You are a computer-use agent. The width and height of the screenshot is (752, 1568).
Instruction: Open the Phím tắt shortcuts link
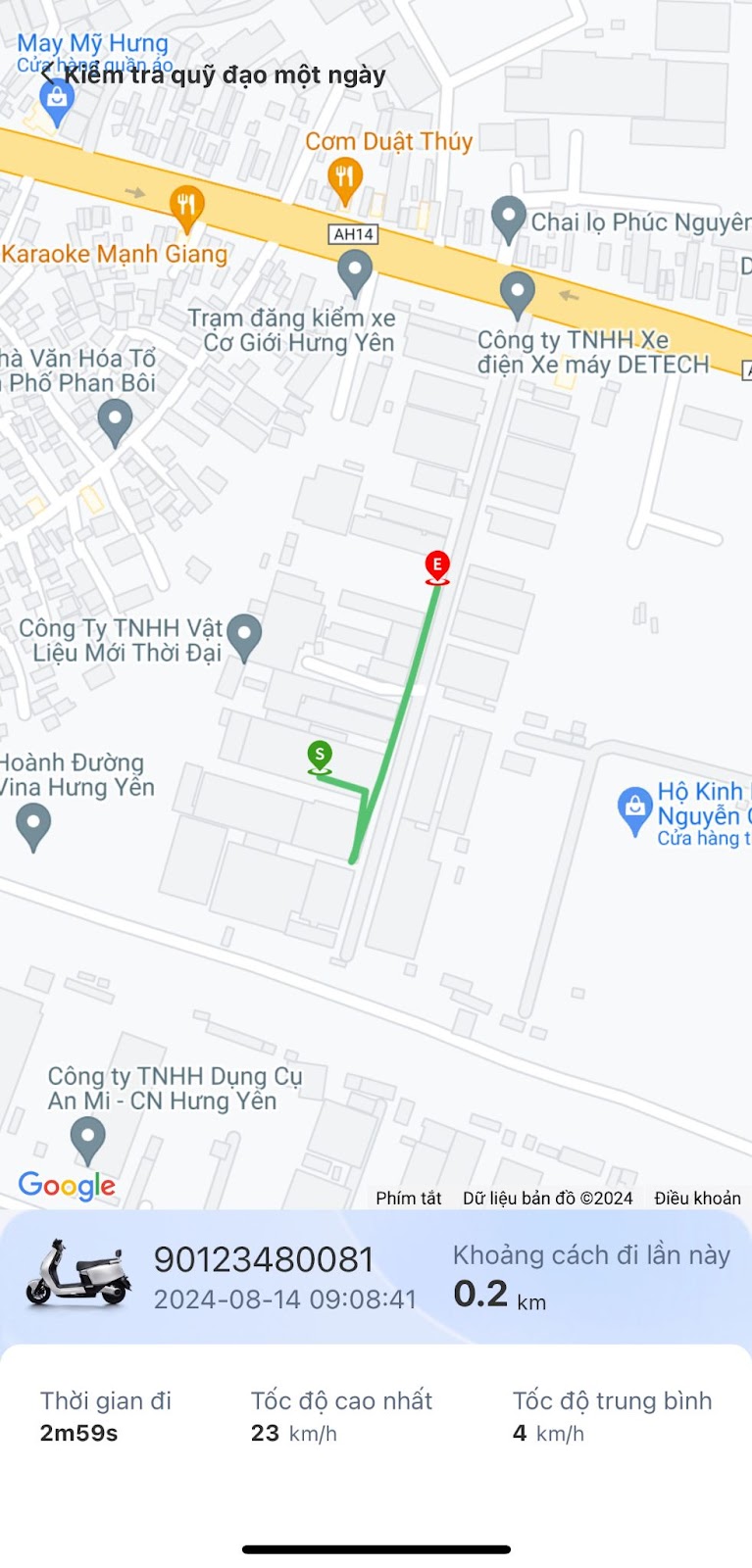point(409,1198)
